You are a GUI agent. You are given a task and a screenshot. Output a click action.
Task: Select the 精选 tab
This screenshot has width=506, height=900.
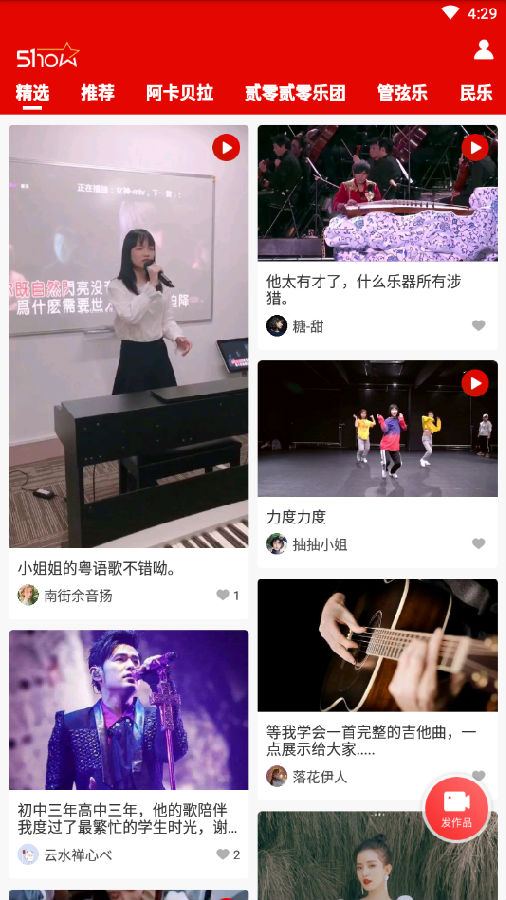tap(32, 92)
